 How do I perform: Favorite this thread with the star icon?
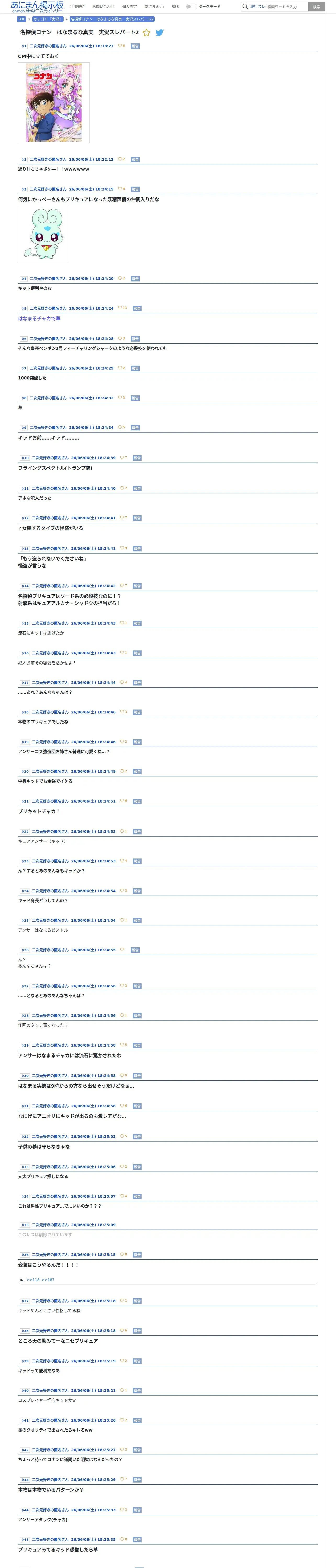tap(146, 32)
